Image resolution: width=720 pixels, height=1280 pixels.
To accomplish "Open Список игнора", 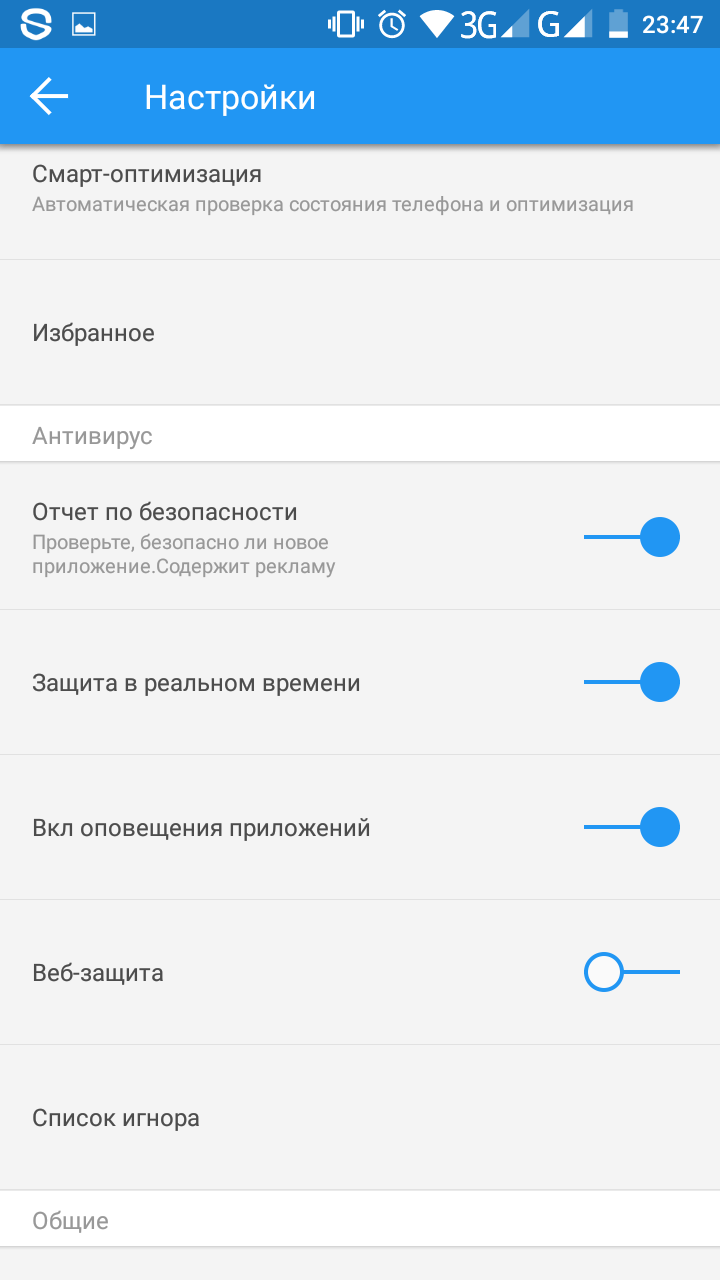I will 116,1117.
